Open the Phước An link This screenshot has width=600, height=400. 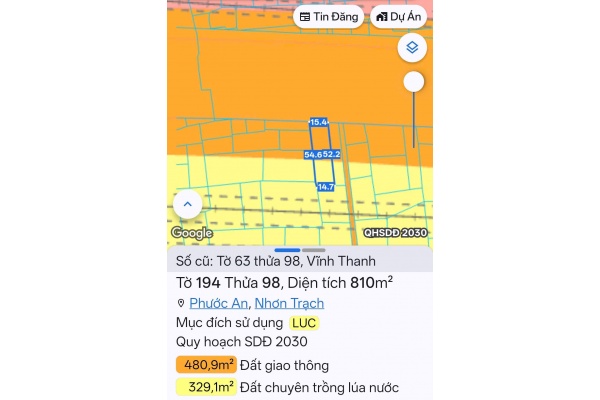218,303
